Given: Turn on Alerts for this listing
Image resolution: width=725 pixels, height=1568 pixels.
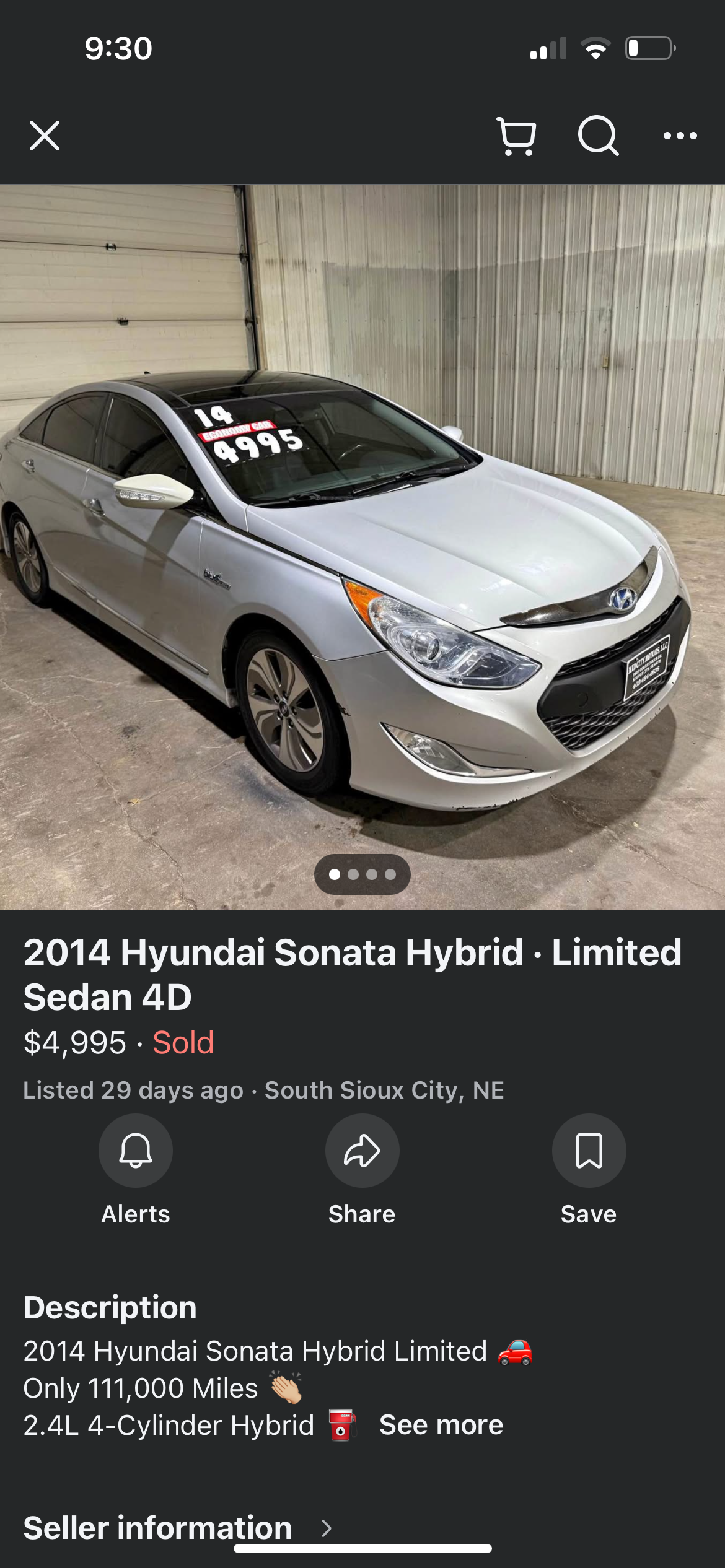Looking at the screenshot, I should pyautogui.click(x=136, y=1151).
